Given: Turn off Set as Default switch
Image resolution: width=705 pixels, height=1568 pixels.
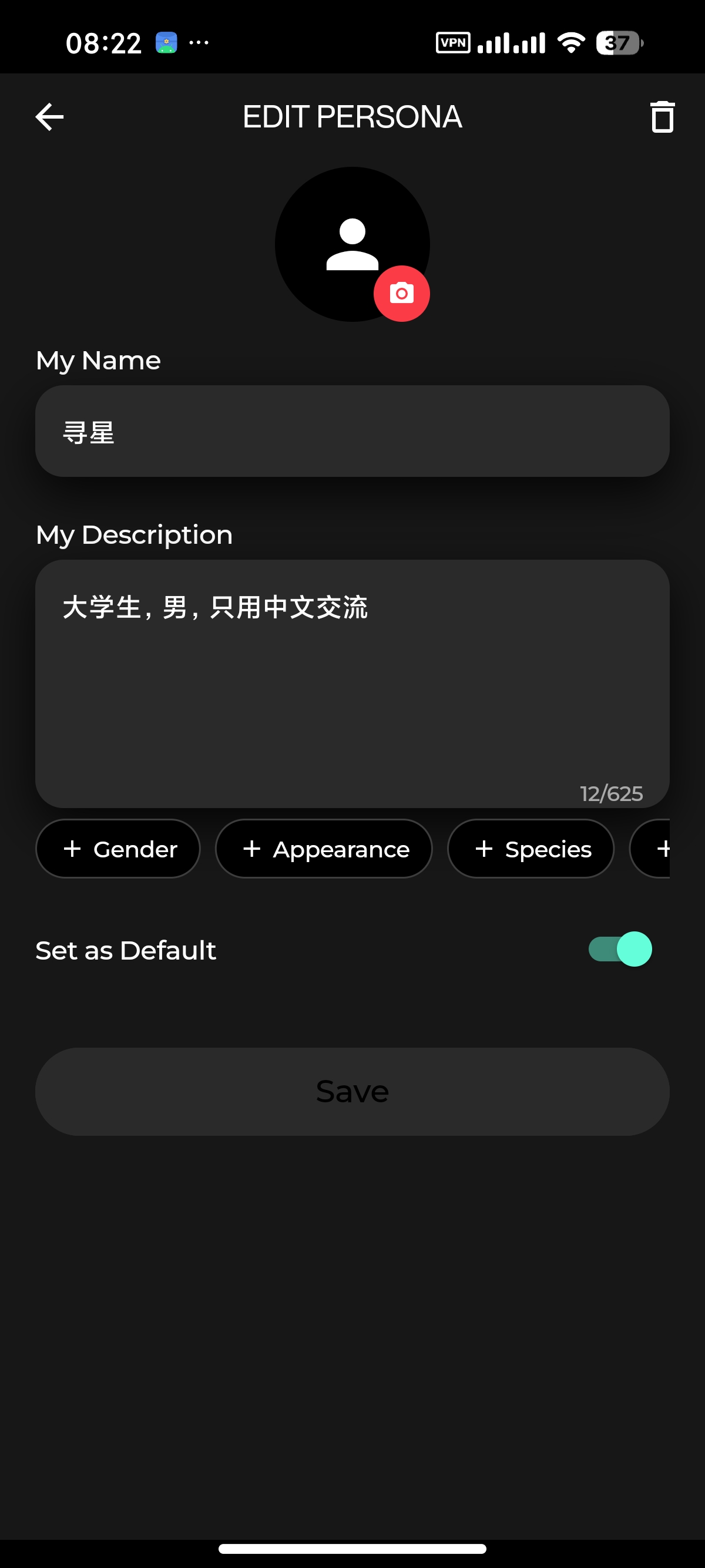Looking at the screenshot, I should [620, 949].
